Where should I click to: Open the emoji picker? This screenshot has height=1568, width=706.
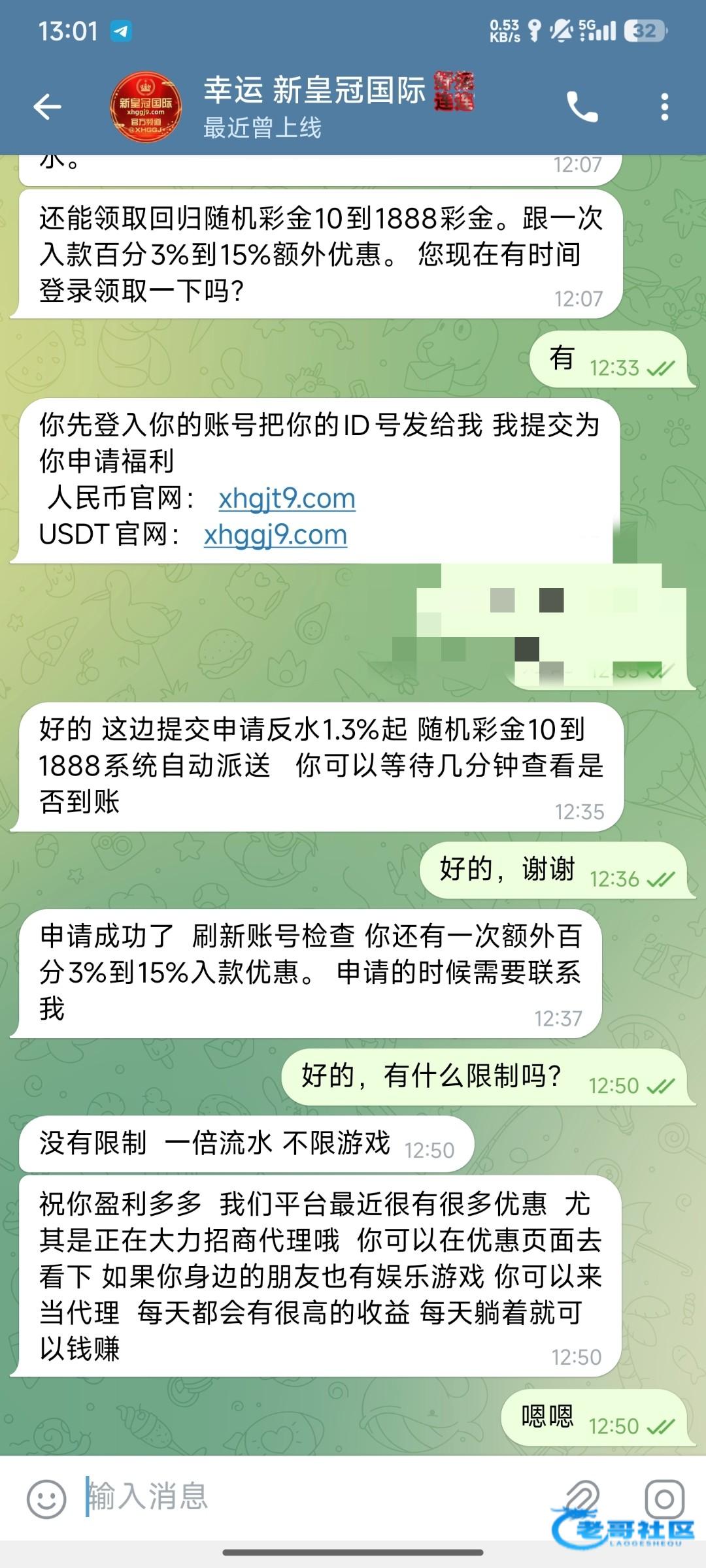tap(46, 1497)
